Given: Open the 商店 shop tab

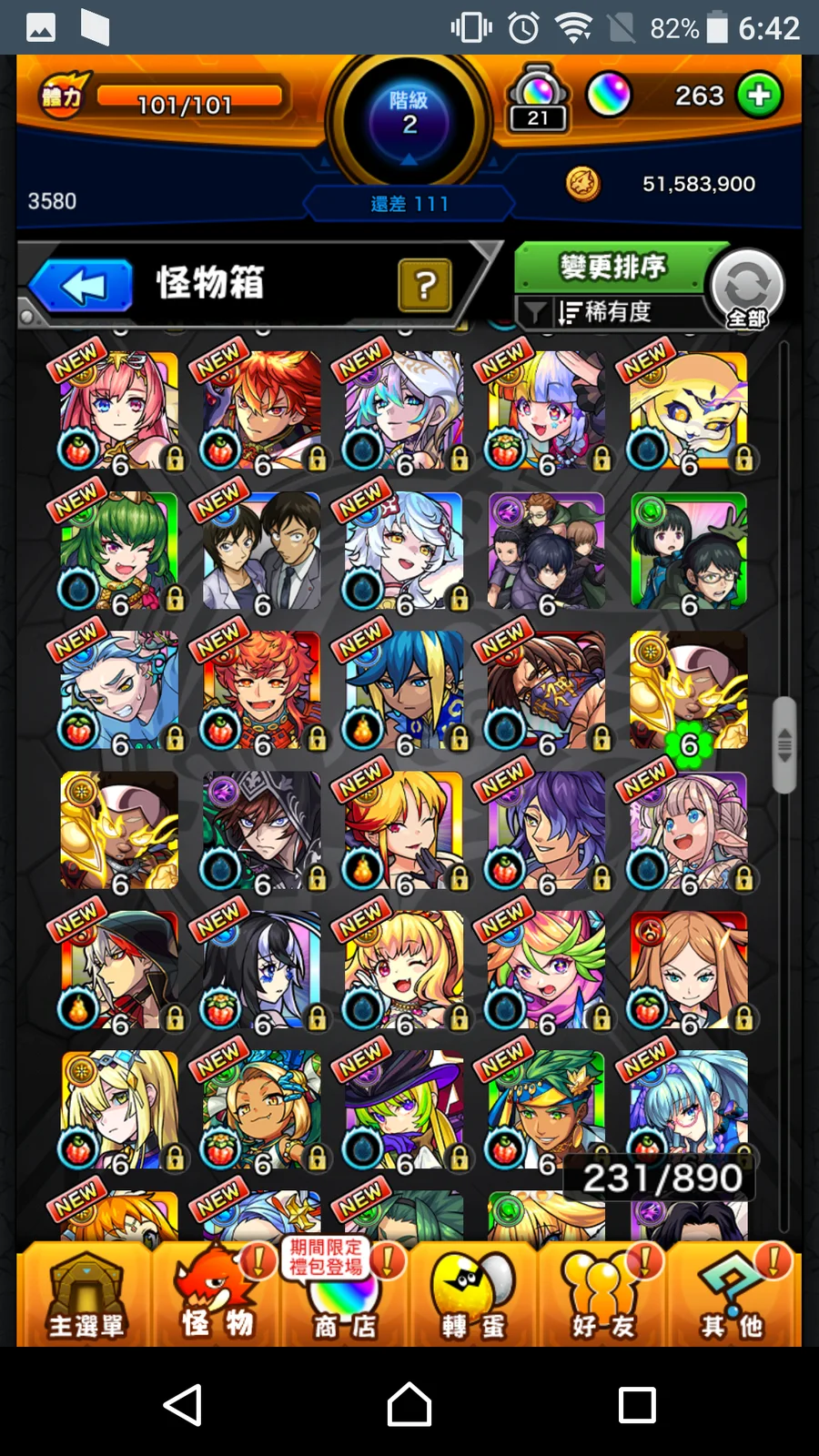Looking at the screenshot, I should tap(344, 1297).
